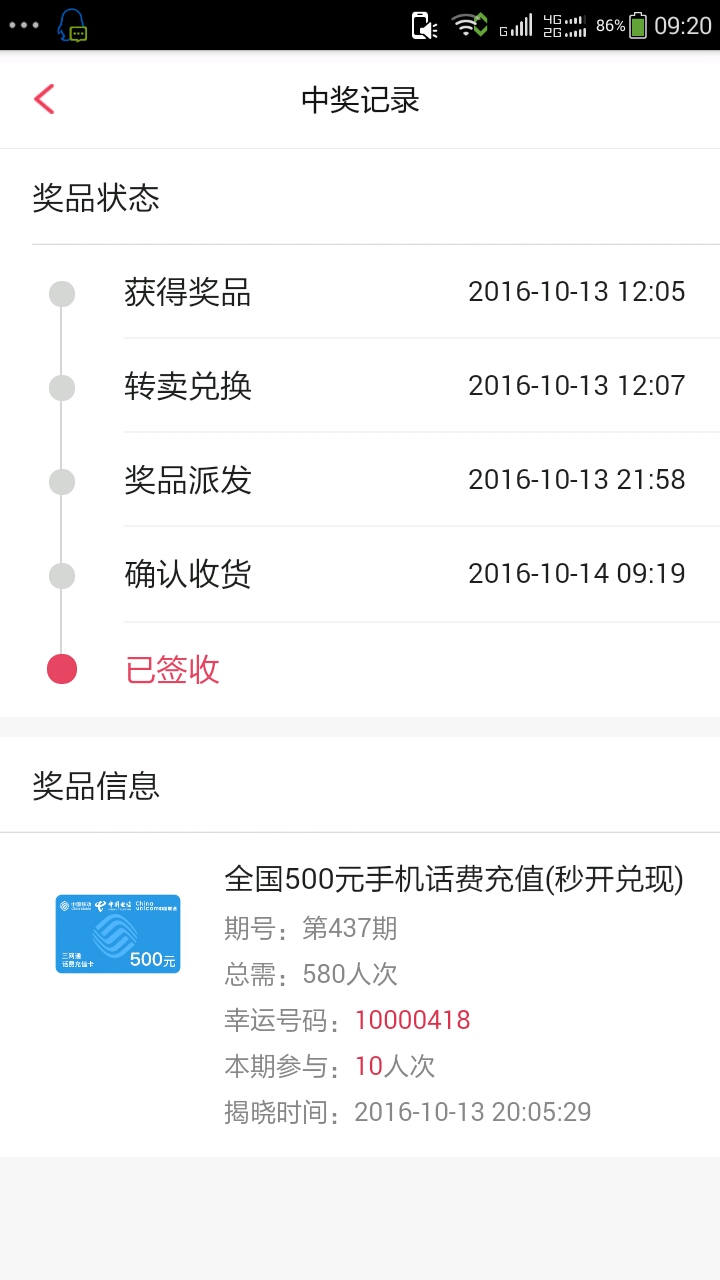
Task: Open the 全国500元手机话费充值 prize card
Action: 360,995
